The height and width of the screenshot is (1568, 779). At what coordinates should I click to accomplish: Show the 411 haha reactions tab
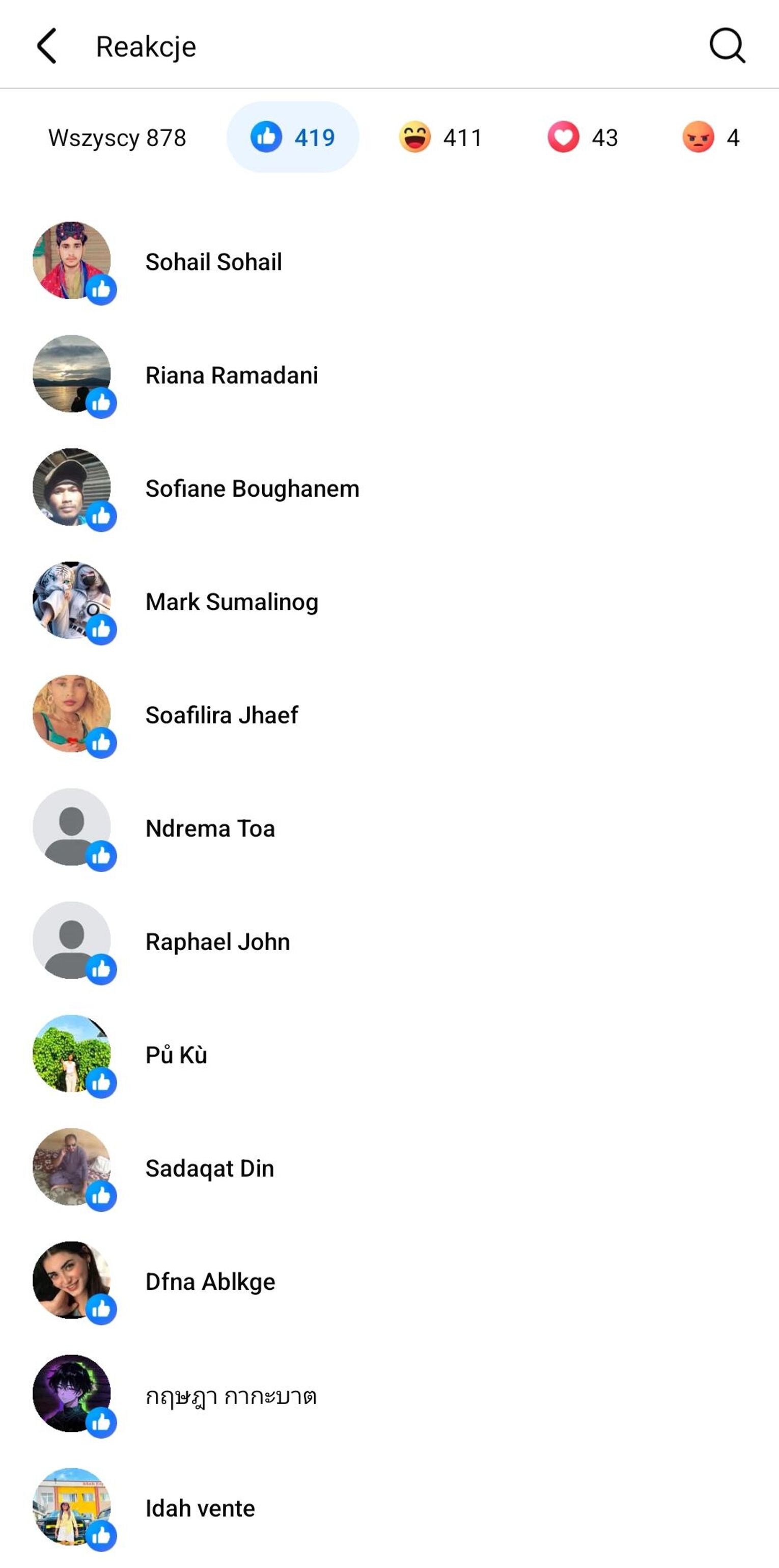pos(440,138)
